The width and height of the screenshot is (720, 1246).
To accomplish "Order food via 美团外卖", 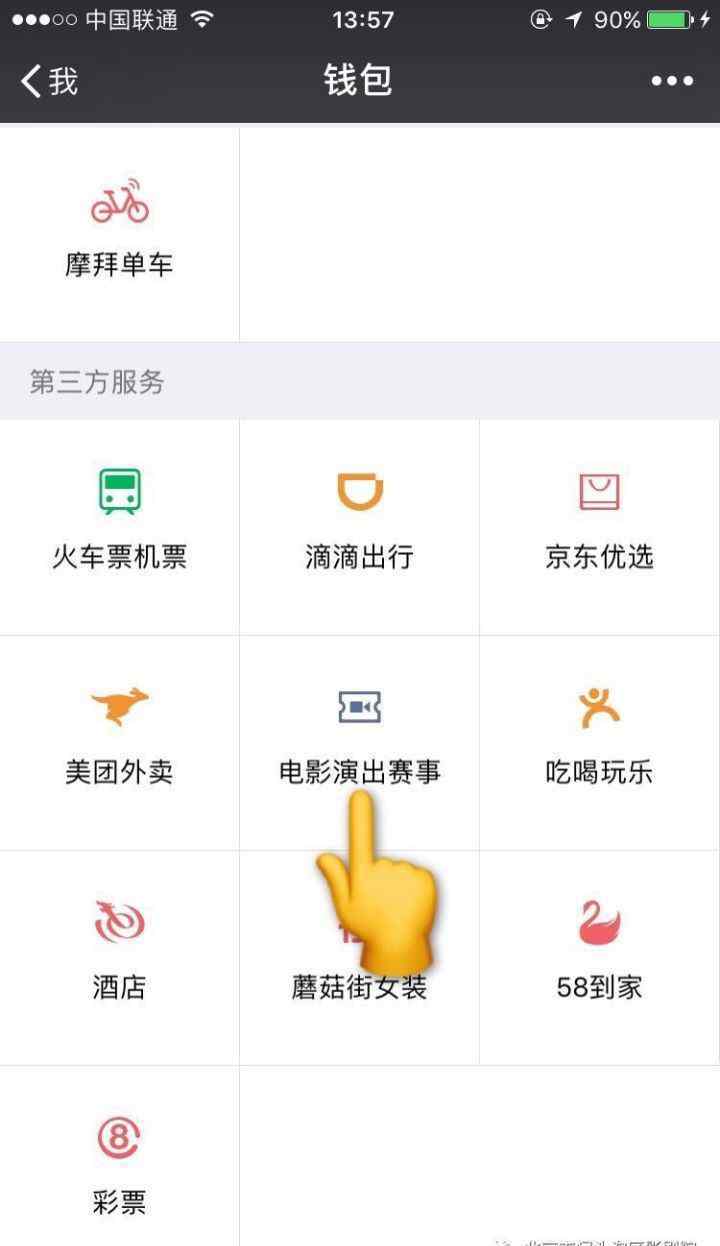I will tap(119, 741).
